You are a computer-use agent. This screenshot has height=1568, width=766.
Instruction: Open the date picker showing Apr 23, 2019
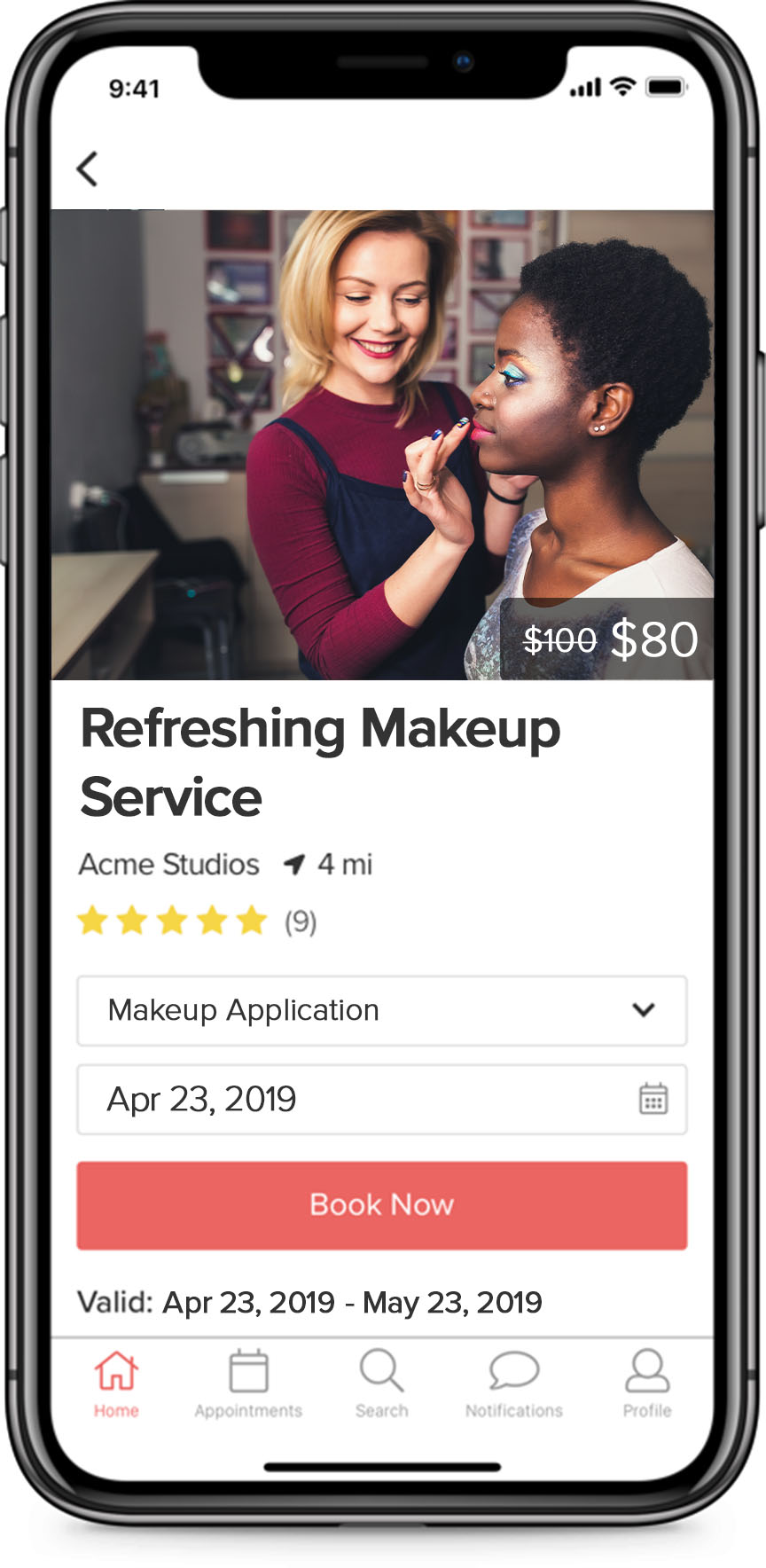[x=381, y=1100]
